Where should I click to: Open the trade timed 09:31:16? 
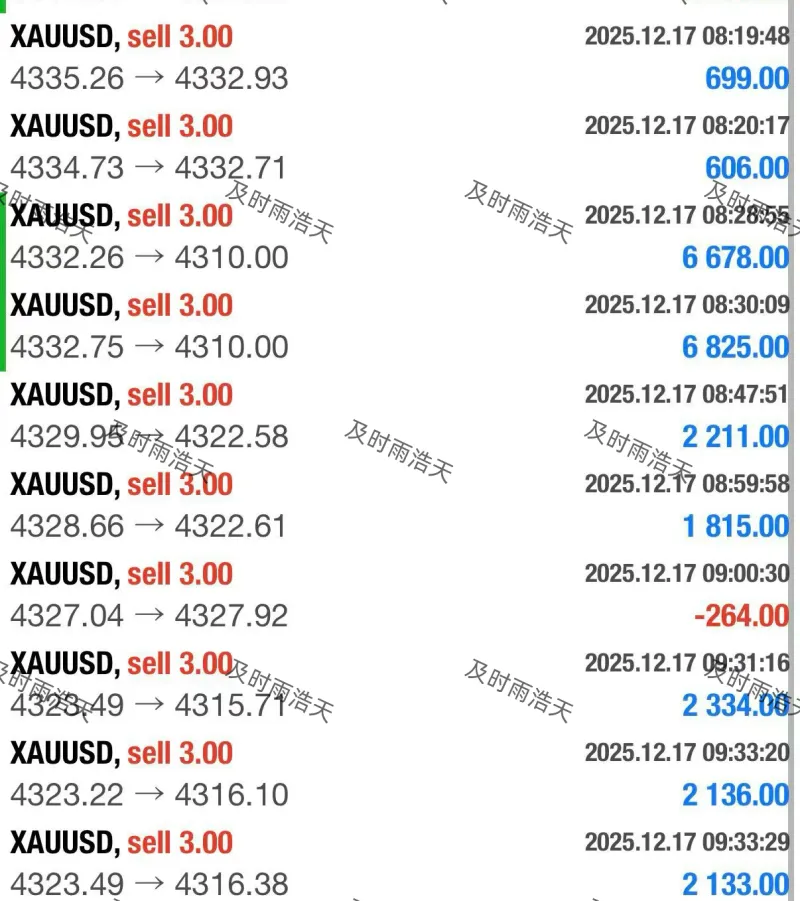400,684
